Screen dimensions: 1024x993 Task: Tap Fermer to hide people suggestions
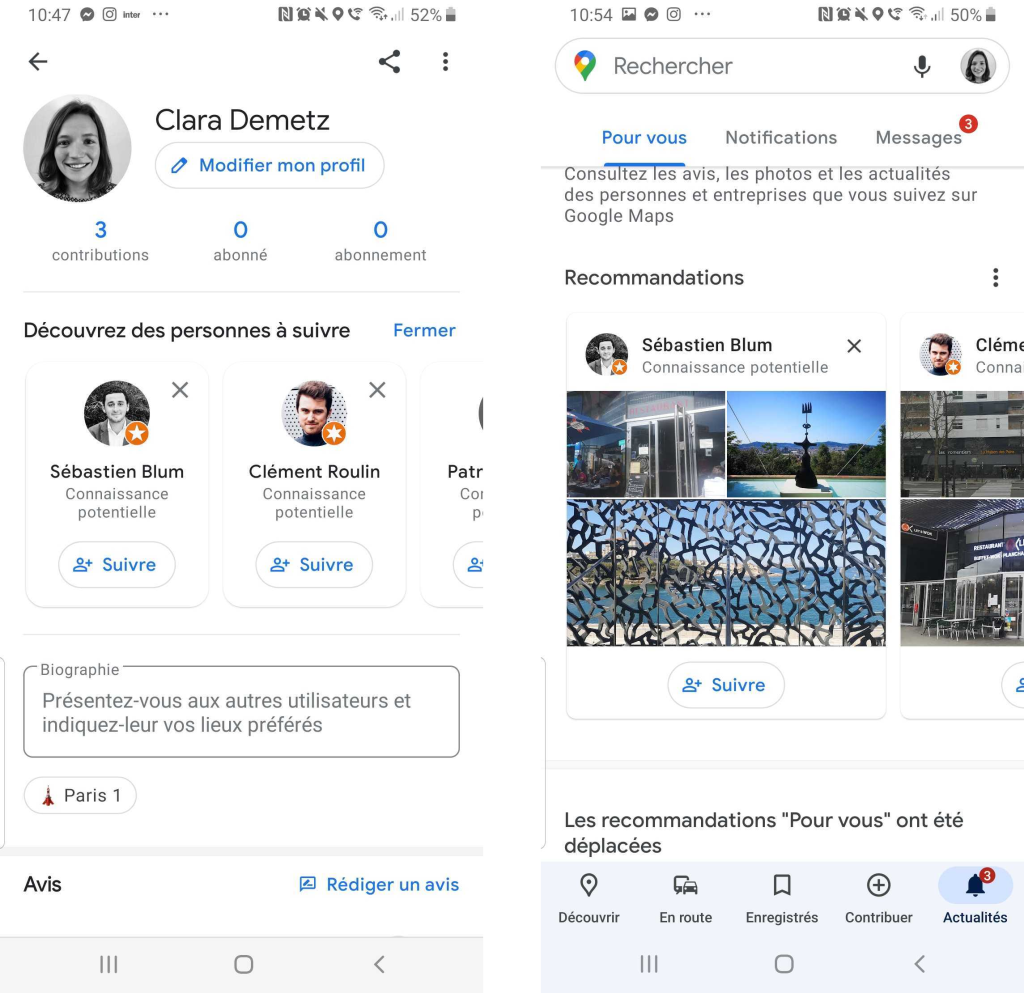pos(424,330)
